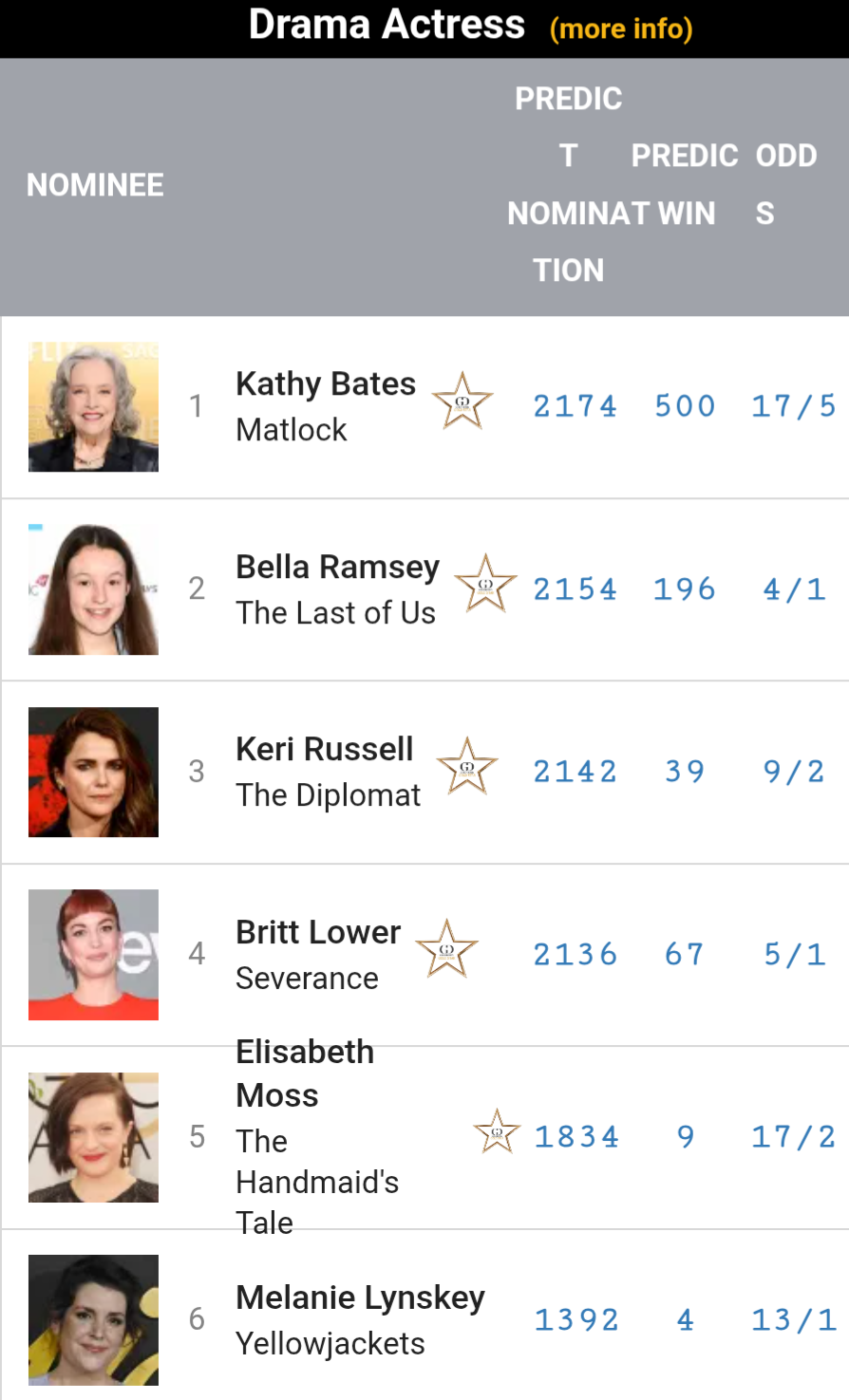Open Melanie Lynskey's 1392 nomination predictions
The width and height of the screenshot is (849, 1400).
point(576,1320)
